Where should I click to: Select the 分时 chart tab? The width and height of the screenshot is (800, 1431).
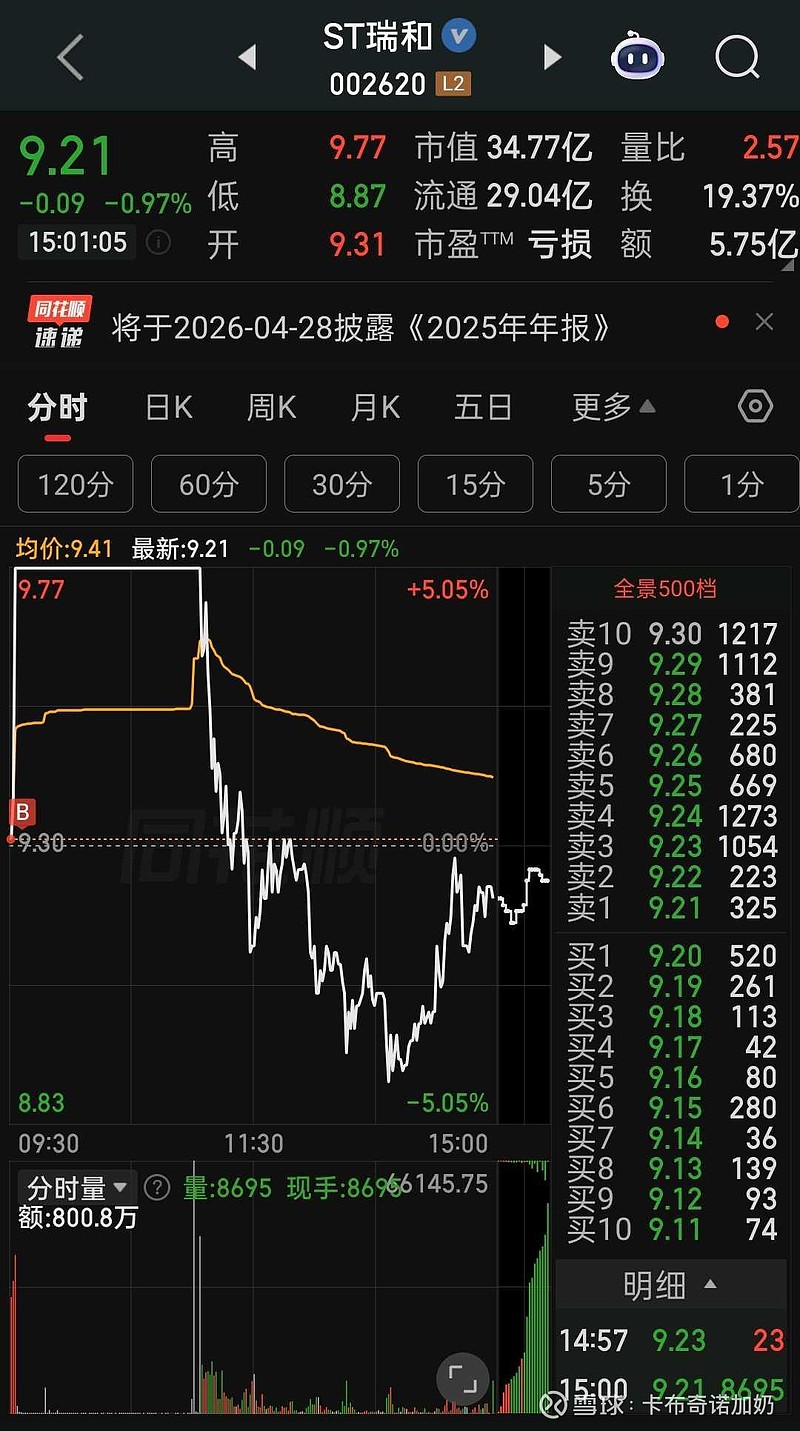(58, 408)
